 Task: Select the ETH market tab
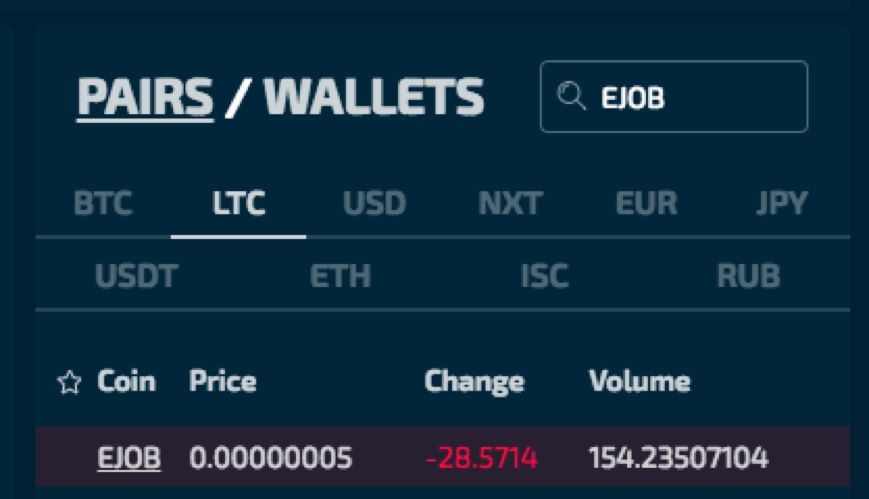click(340, 276)
